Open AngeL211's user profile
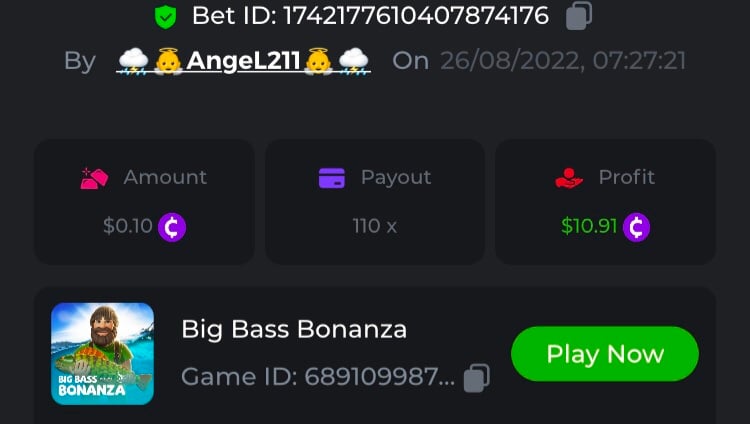 (243, 61)
